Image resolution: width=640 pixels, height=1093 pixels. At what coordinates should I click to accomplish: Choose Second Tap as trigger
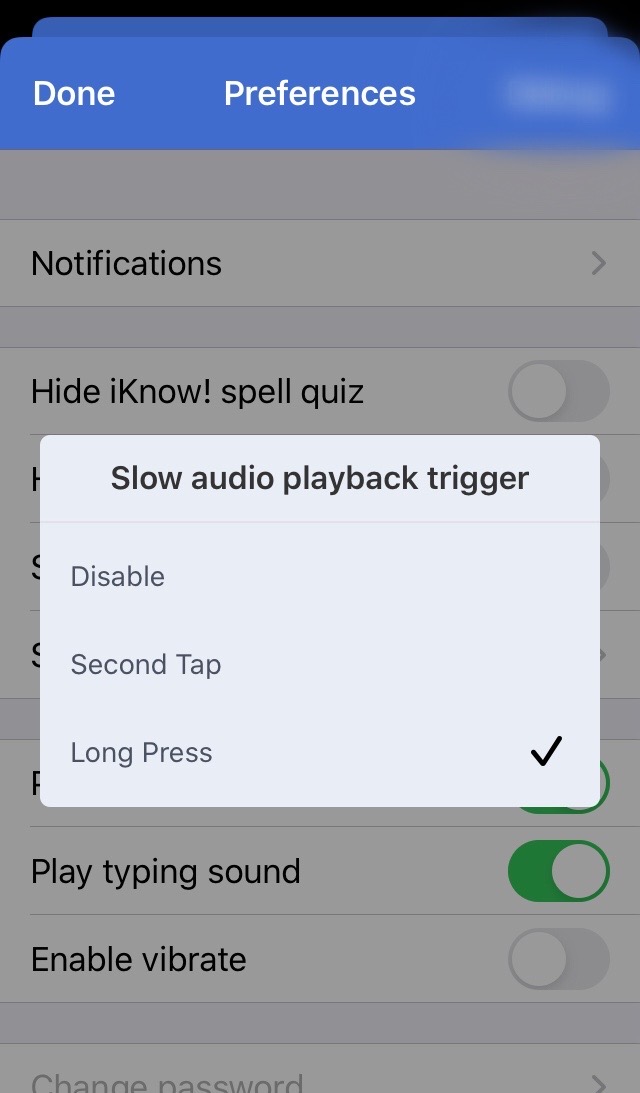(x=319, y=664)
